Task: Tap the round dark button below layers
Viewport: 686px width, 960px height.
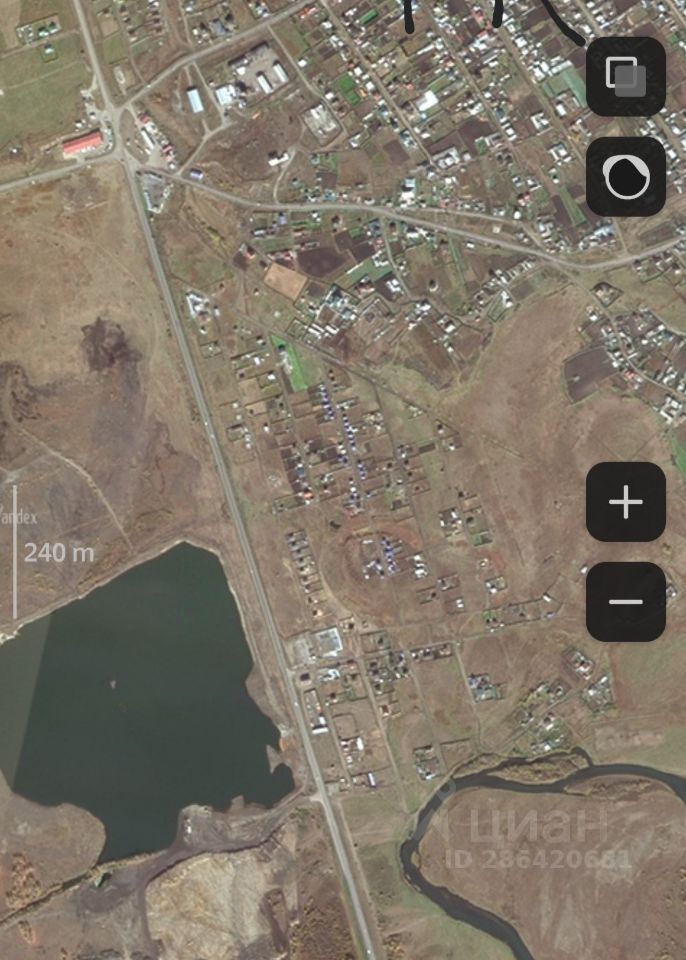Action: 626,177
